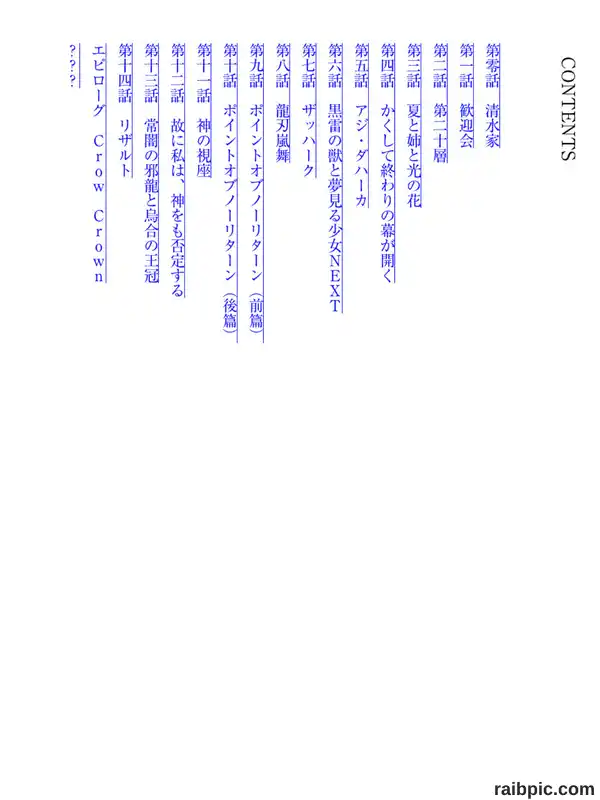The width and height of the screenshot is (600, 800).
Task: Jump to 第六話 黒雷の獣と夢見る少女NEXT
Action: [x=335, y=178]
